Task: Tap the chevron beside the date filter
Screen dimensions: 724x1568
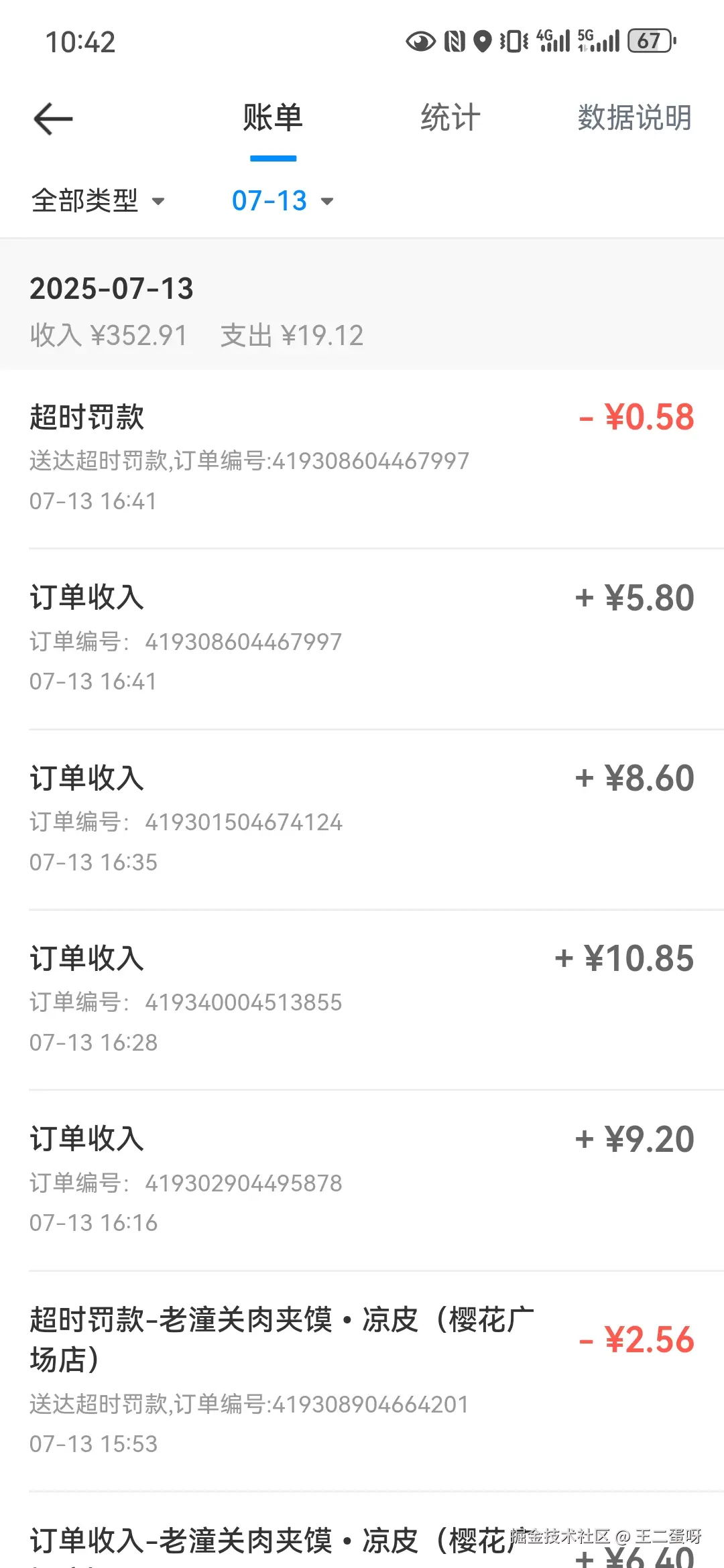Action: pyautogui.click(x=327, y=201)
